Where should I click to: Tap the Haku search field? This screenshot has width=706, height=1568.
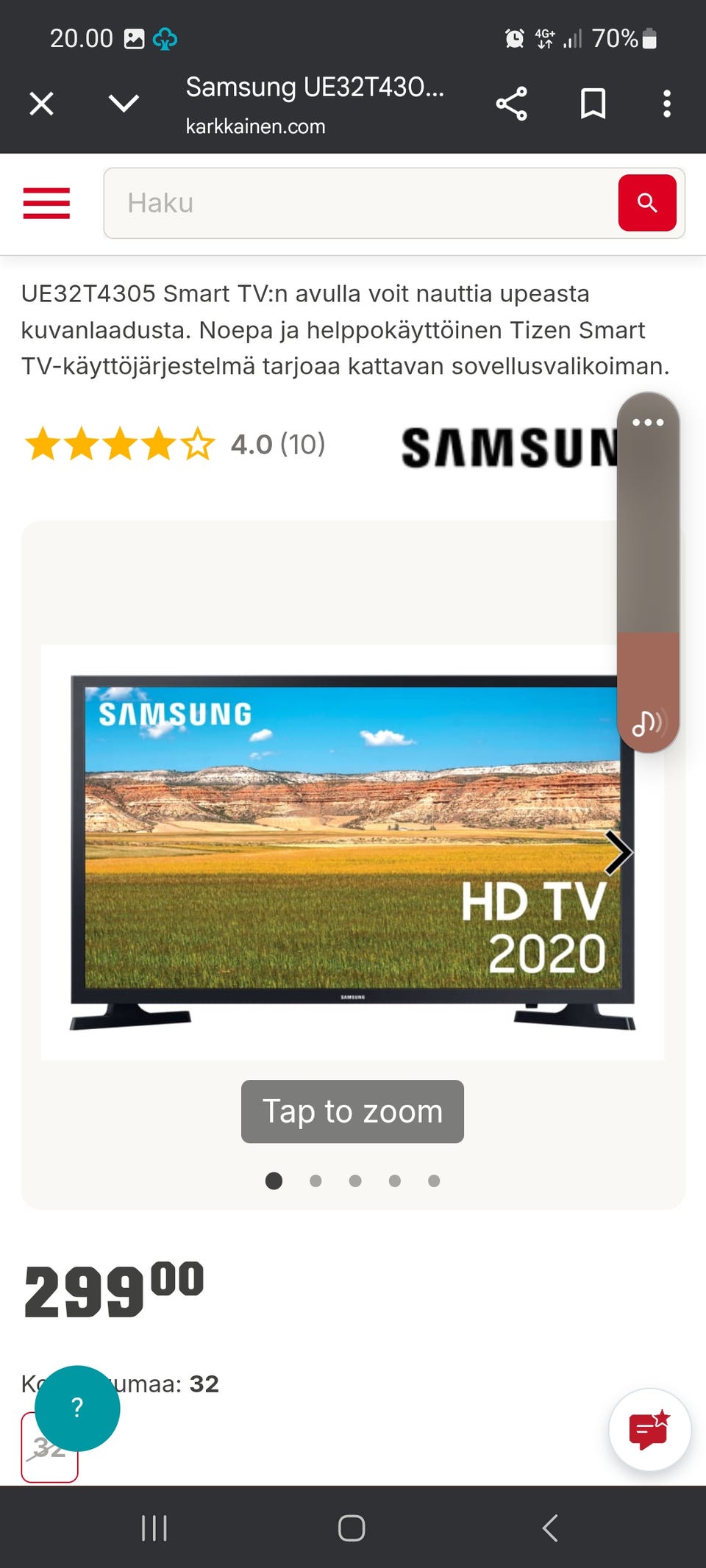pyautogui.click(x=360, y=203)
